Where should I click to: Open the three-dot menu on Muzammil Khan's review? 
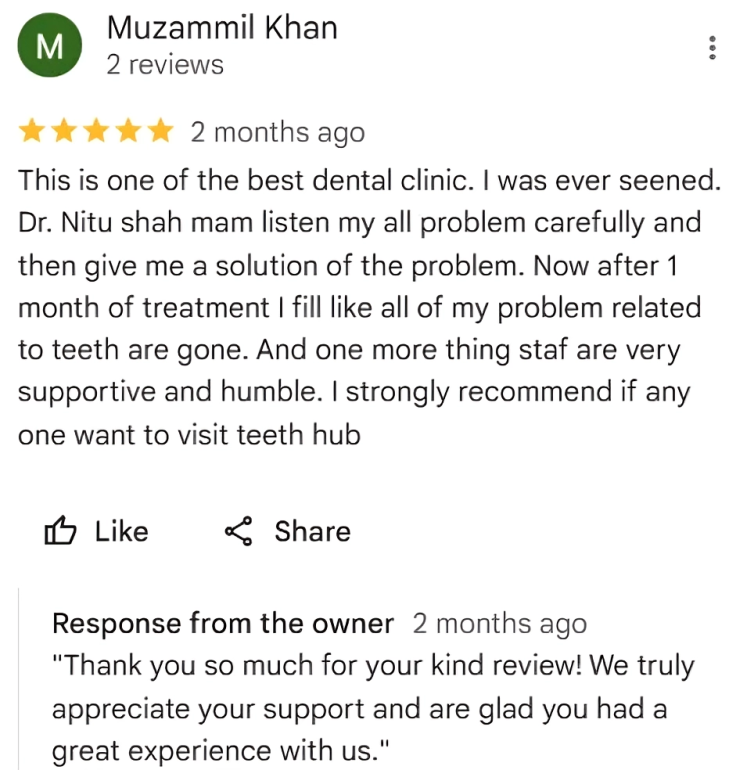coord(711,48)
